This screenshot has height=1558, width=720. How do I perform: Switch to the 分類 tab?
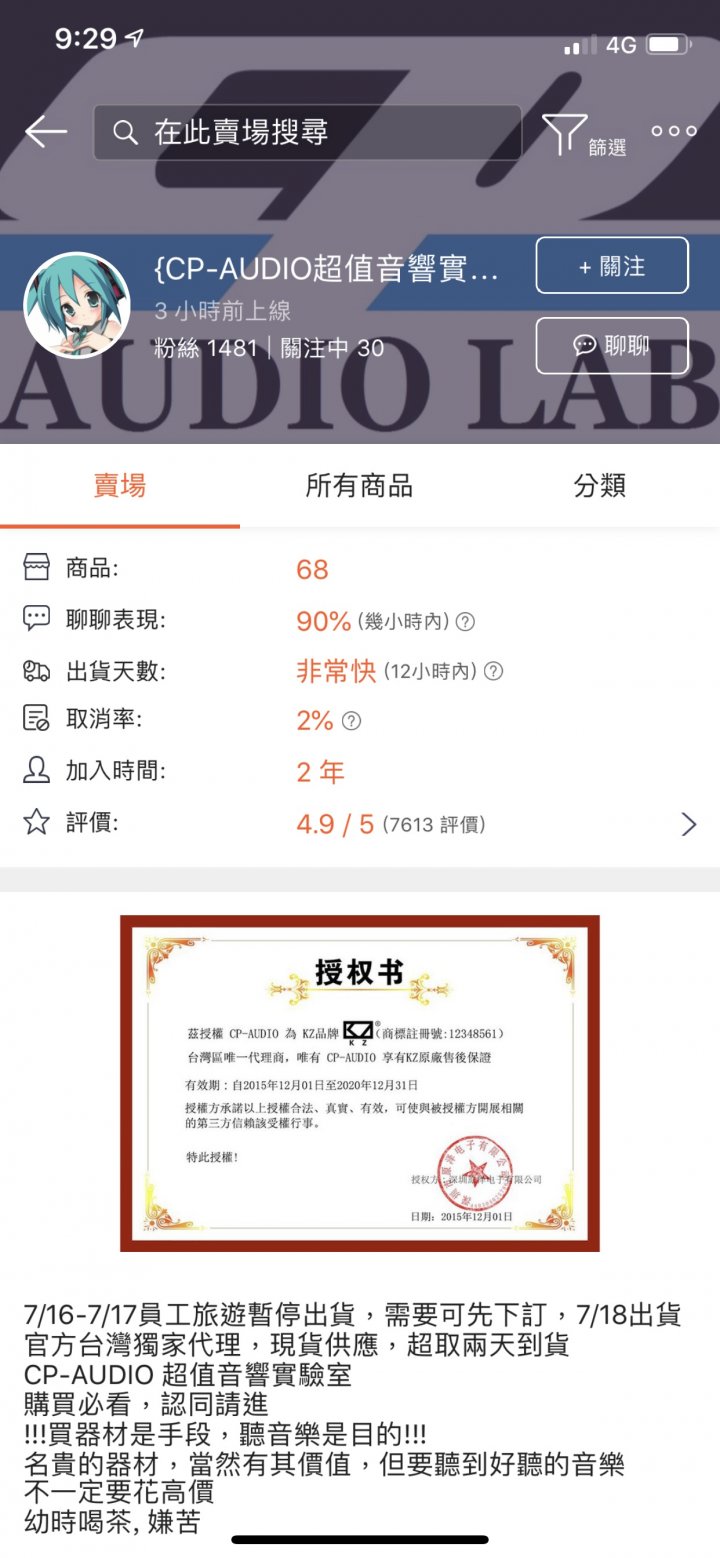pos(599,486)
